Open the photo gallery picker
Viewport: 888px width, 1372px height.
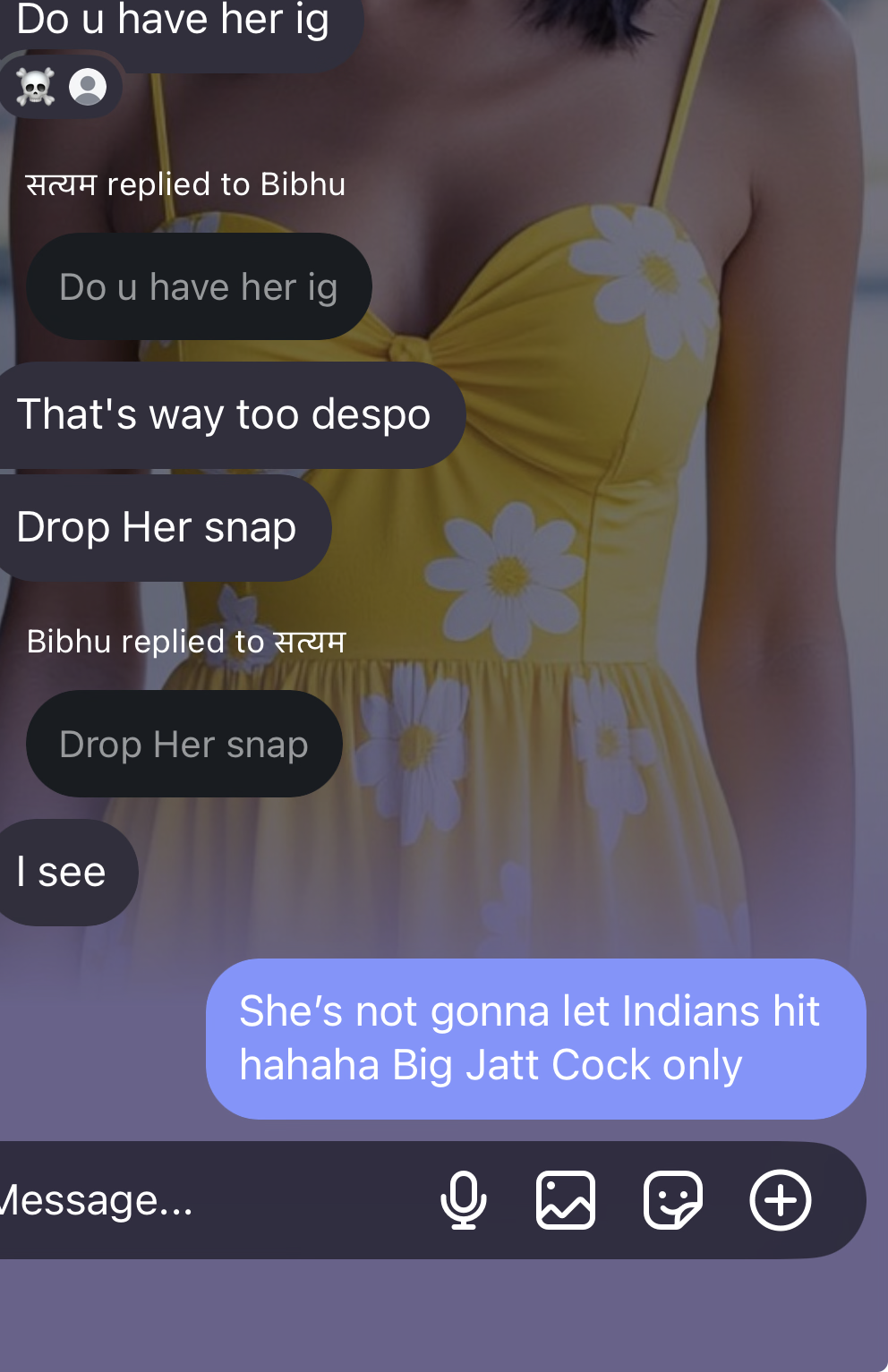[x=566, y=1200]
